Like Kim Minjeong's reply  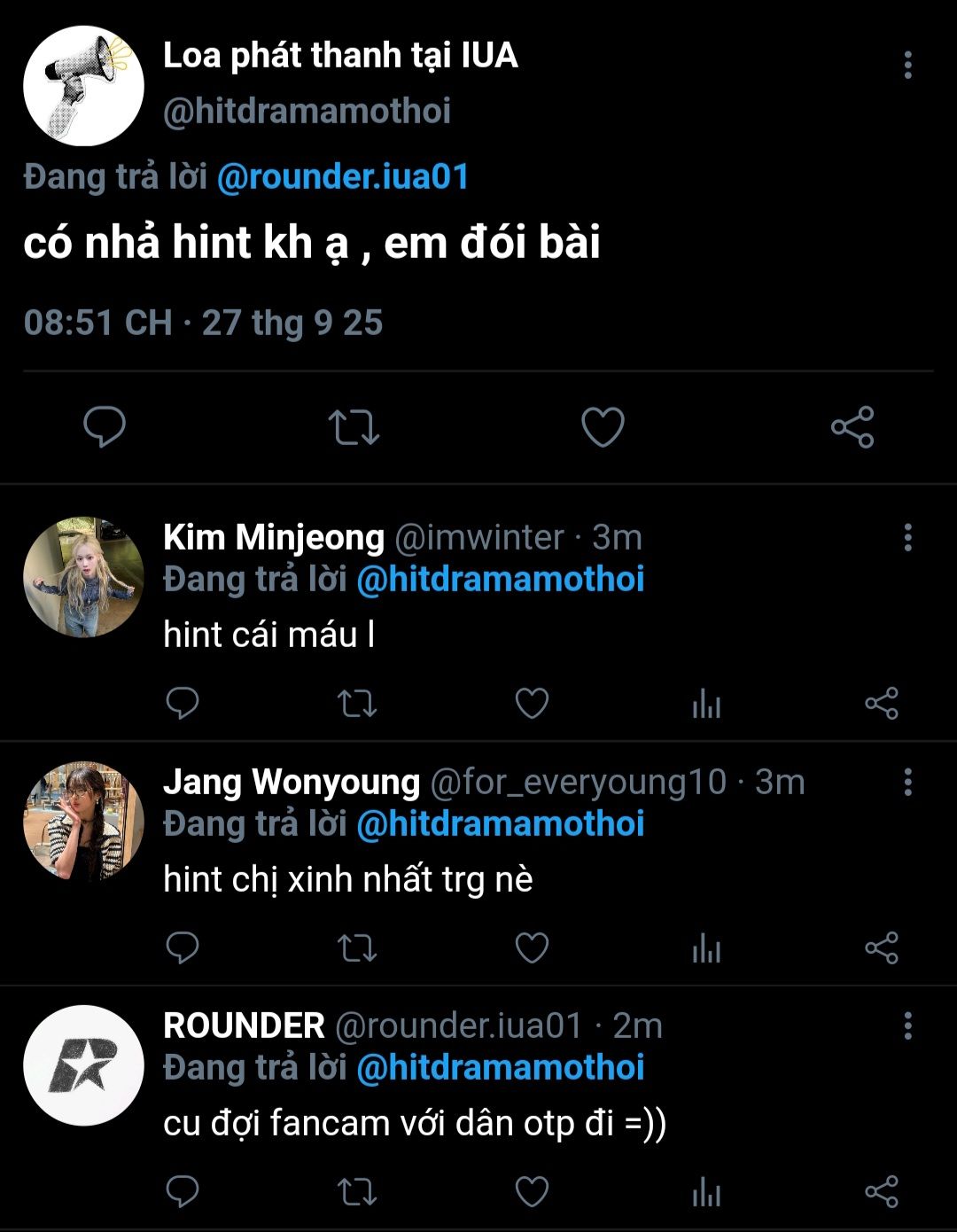[532, 704]
